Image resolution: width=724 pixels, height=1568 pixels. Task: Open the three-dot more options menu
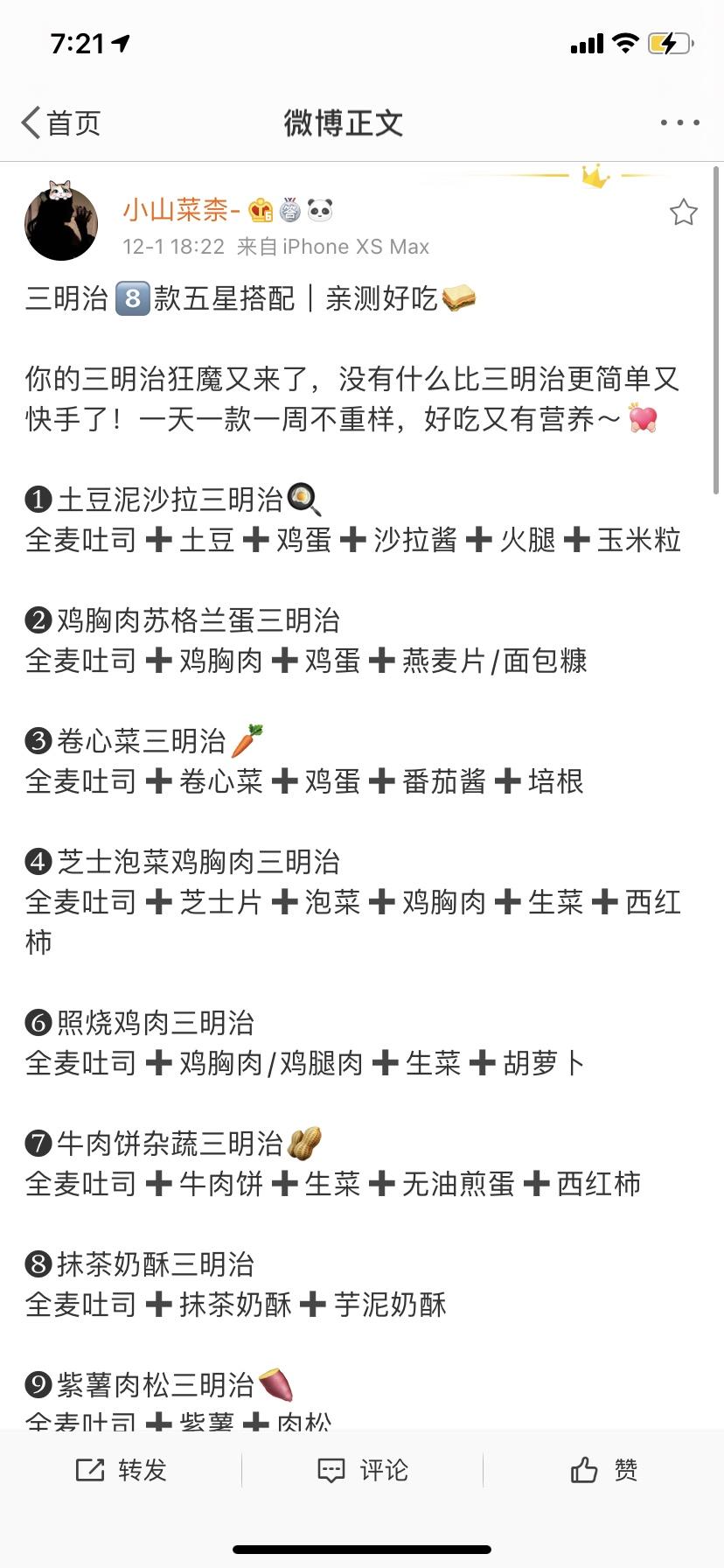pyautogui.click(x=679, y=122)
